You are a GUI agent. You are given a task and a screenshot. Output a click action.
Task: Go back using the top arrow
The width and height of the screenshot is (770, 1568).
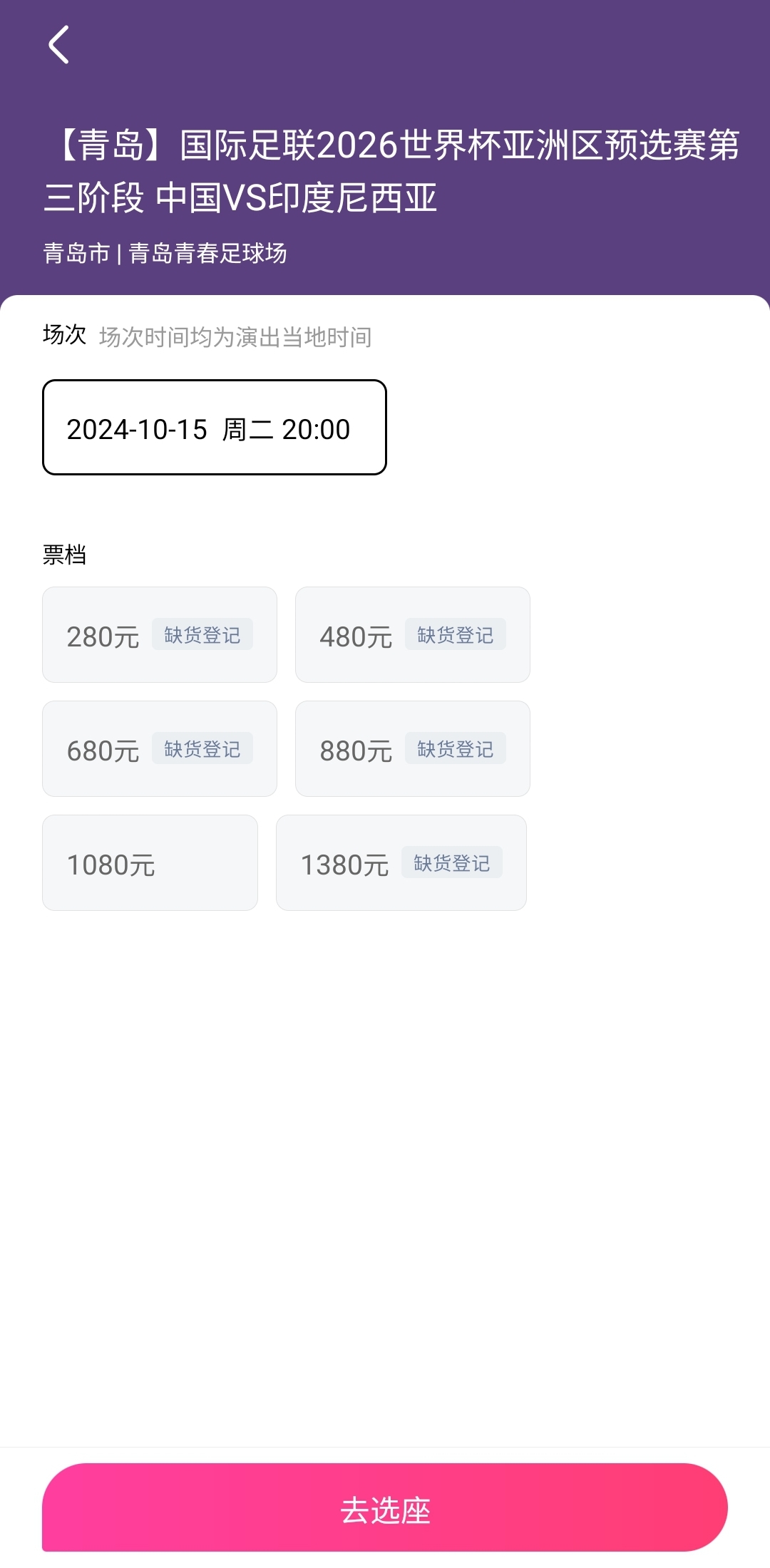[58, 45]
